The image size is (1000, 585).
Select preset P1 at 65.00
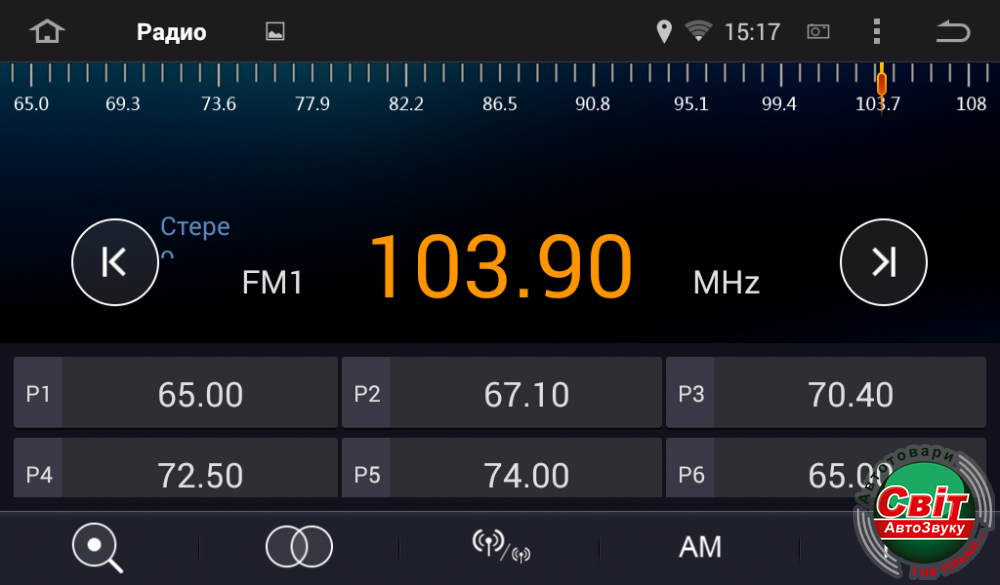coord(176,393)
